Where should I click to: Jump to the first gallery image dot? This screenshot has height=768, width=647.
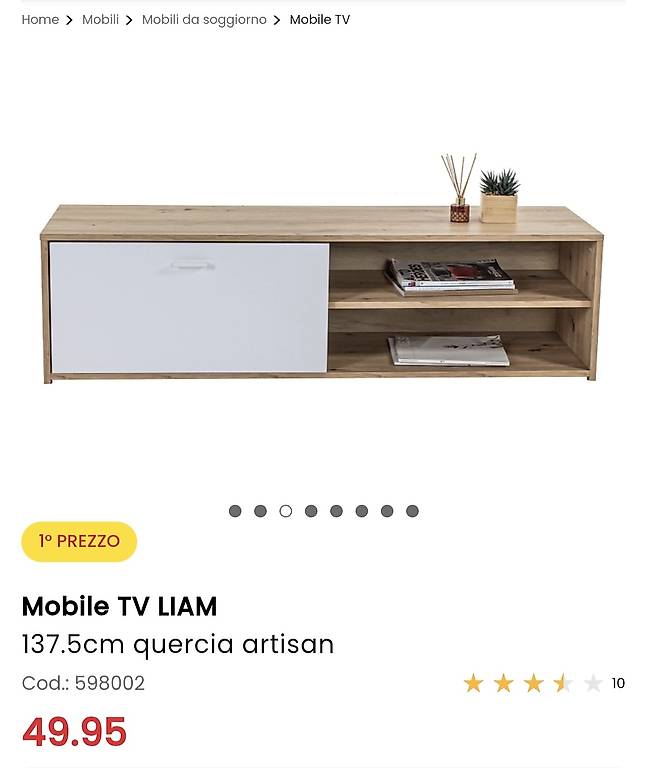[235, 511]
